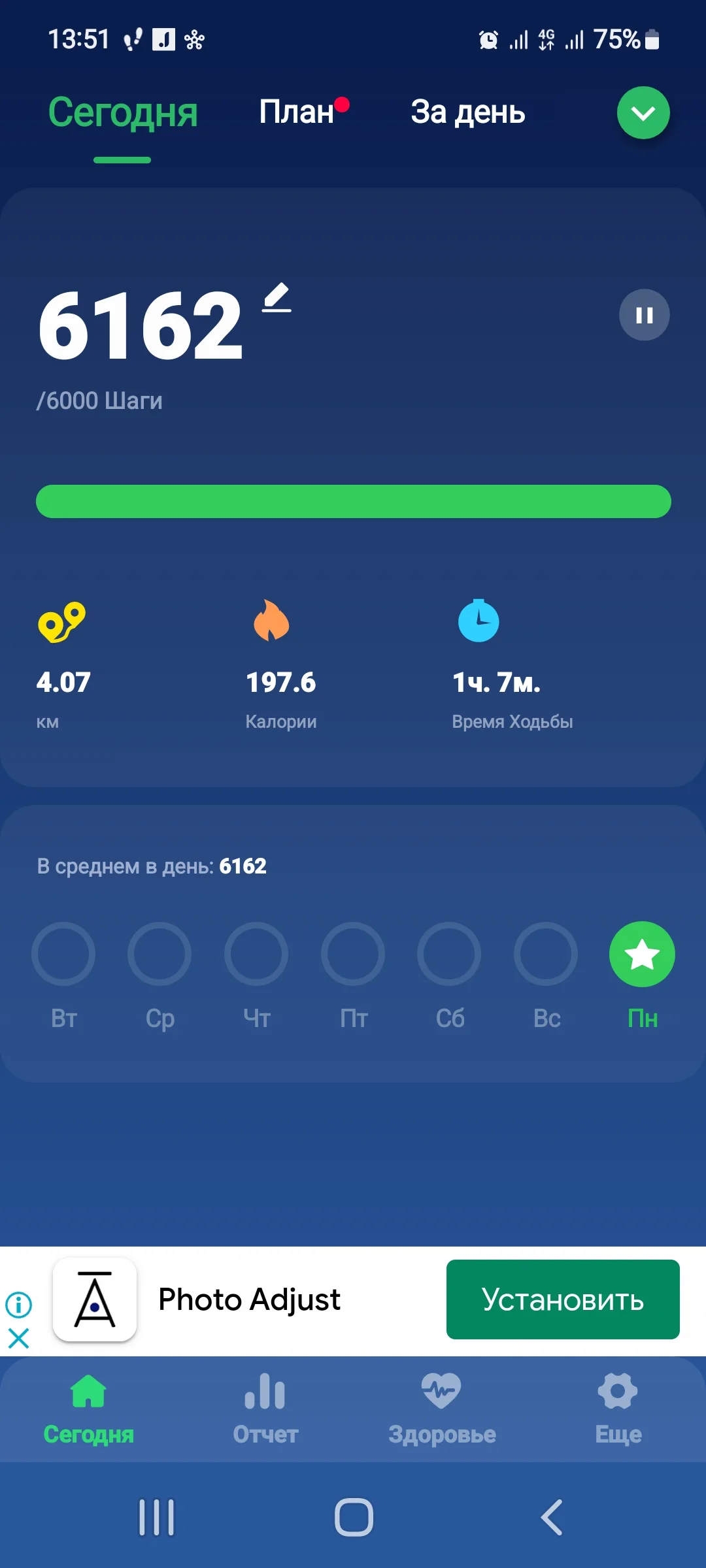Tap Установить to install Photo Adjust

pos(562,1300)
